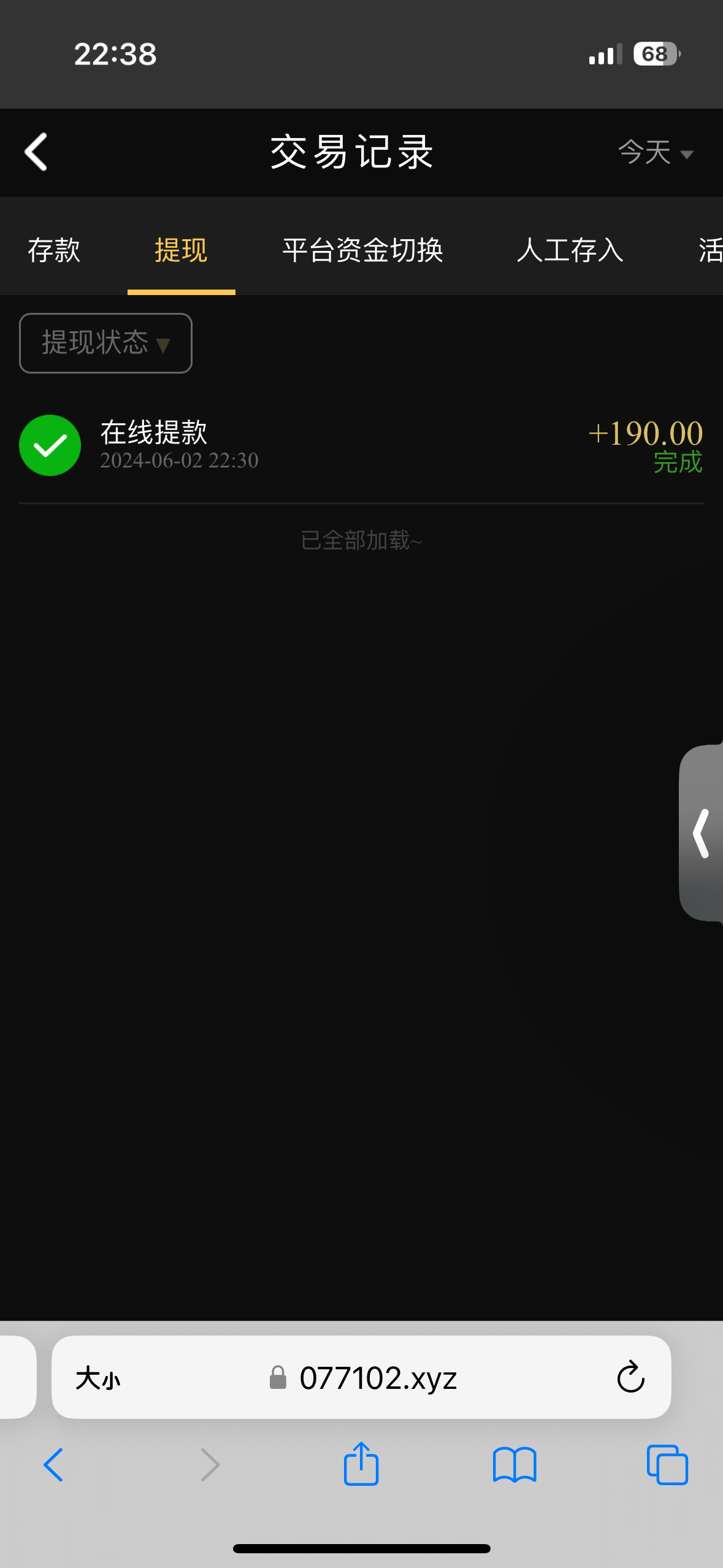Show all open Safari tabs
The width and height of the screenshot is (723, 1568).
667,1465
